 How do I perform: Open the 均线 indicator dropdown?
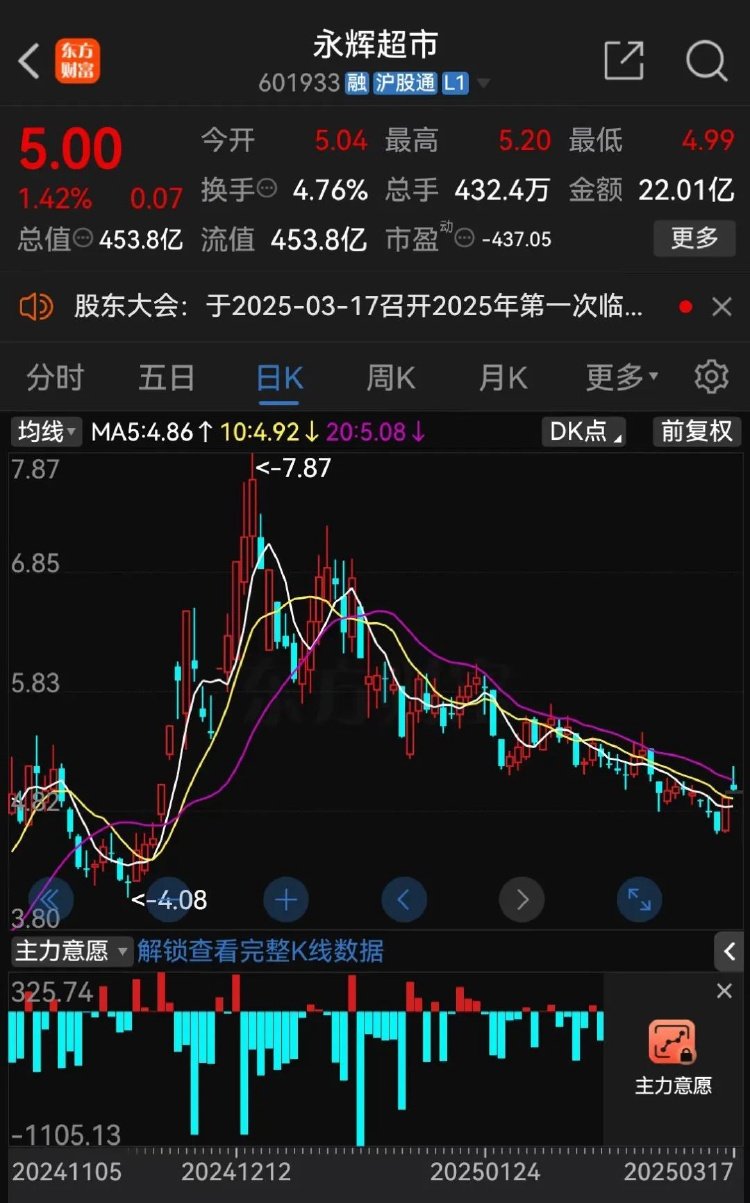pos(47,432)
